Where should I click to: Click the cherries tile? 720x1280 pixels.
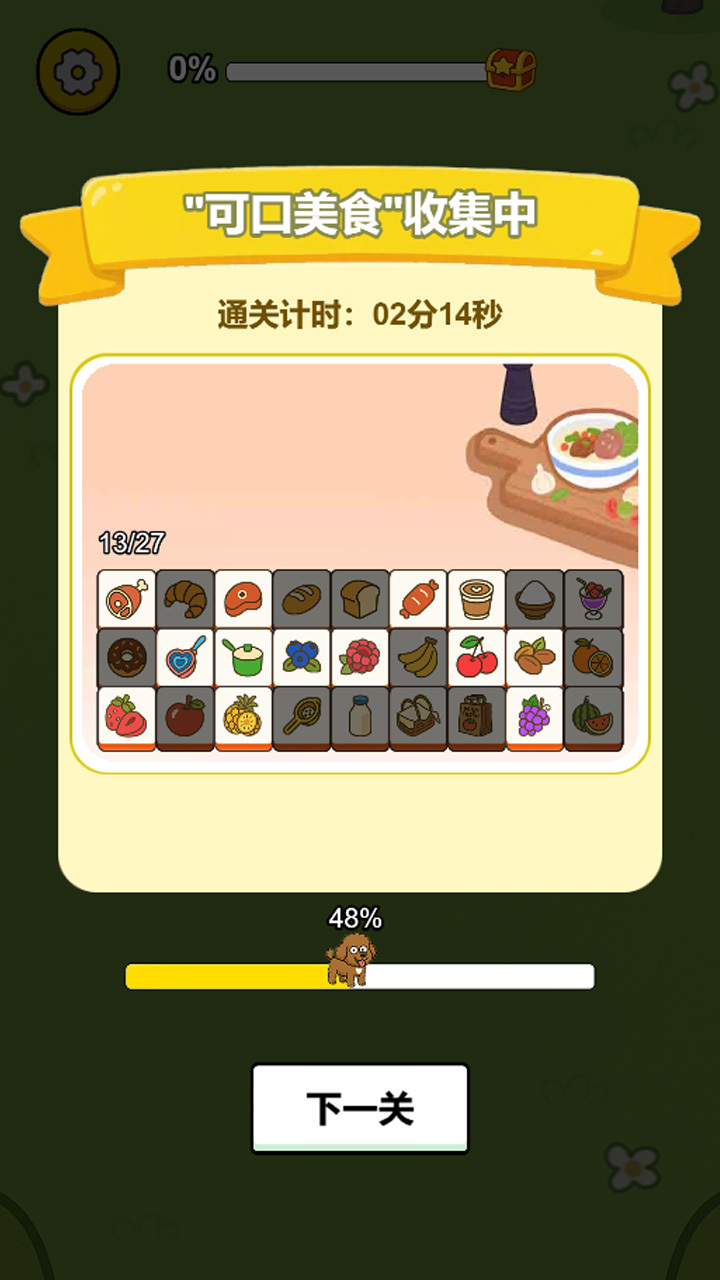point(476,660)
